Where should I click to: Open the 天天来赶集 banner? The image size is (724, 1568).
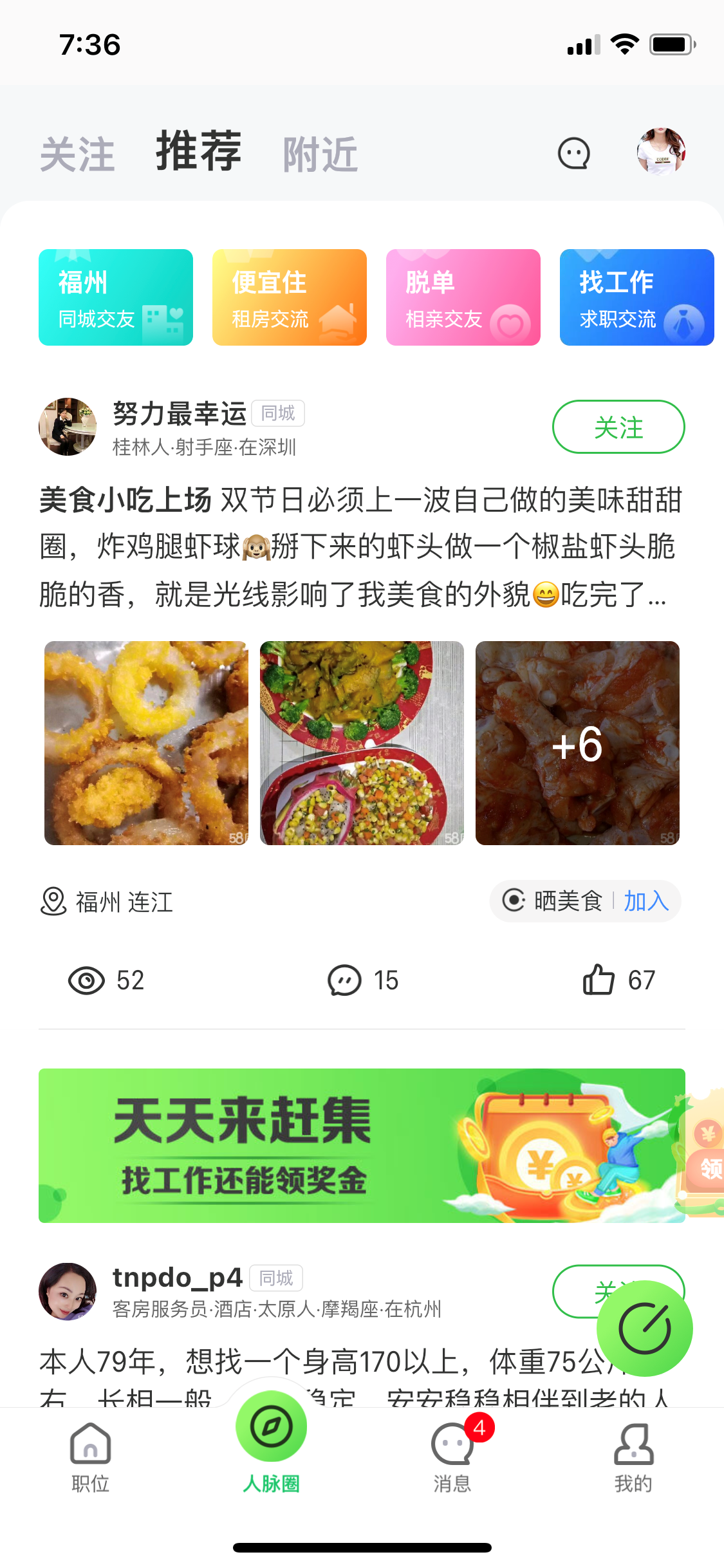[362, 1146]
